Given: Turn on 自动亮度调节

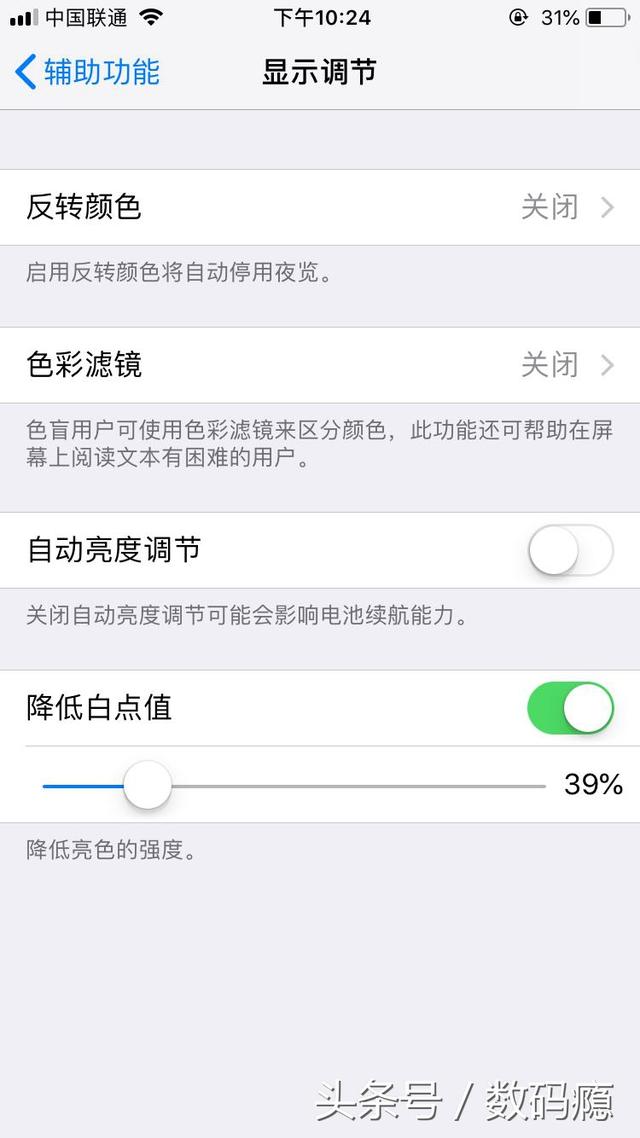Looking at the screenshot, I should (570, 550).
